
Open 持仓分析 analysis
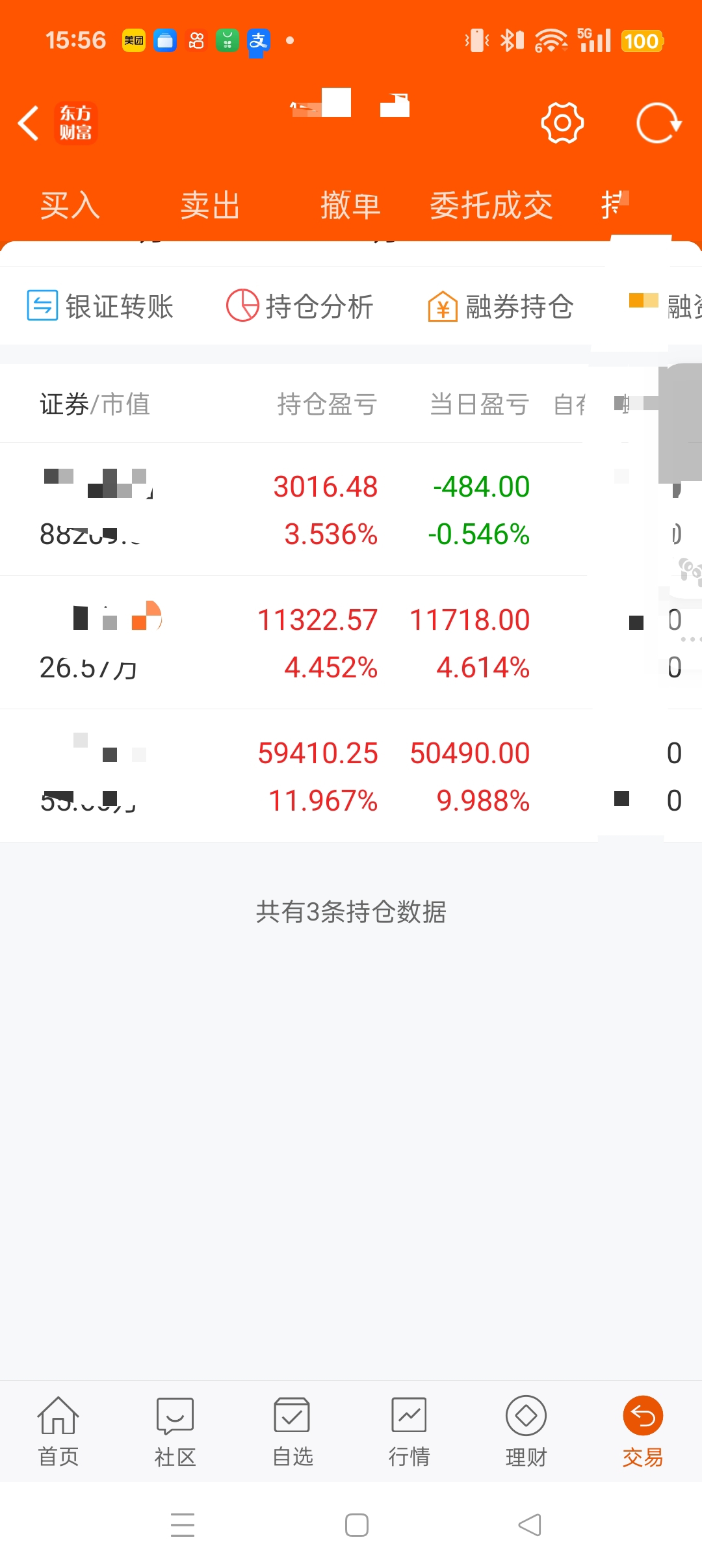pos(300,306)
